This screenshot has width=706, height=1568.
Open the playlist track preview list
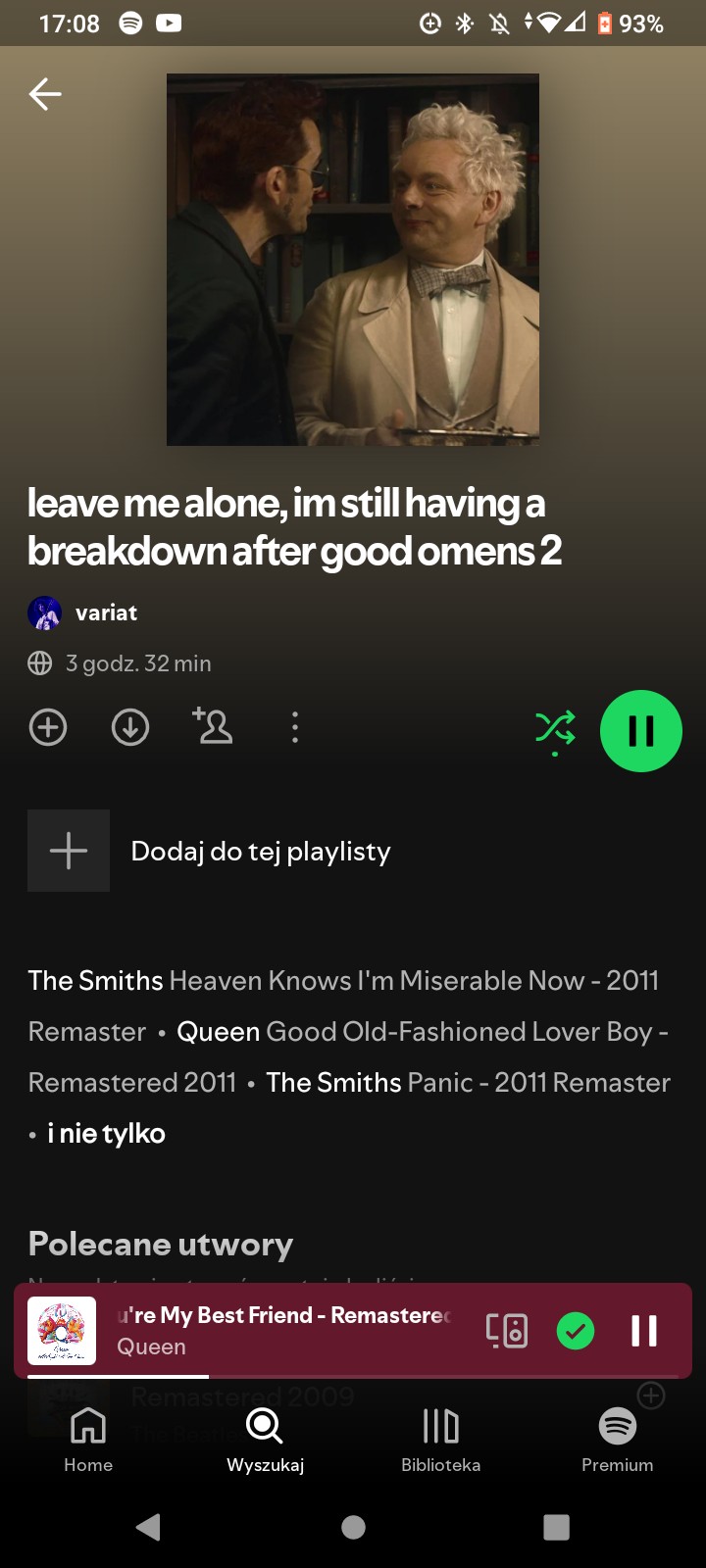[x=348, y=1056]
